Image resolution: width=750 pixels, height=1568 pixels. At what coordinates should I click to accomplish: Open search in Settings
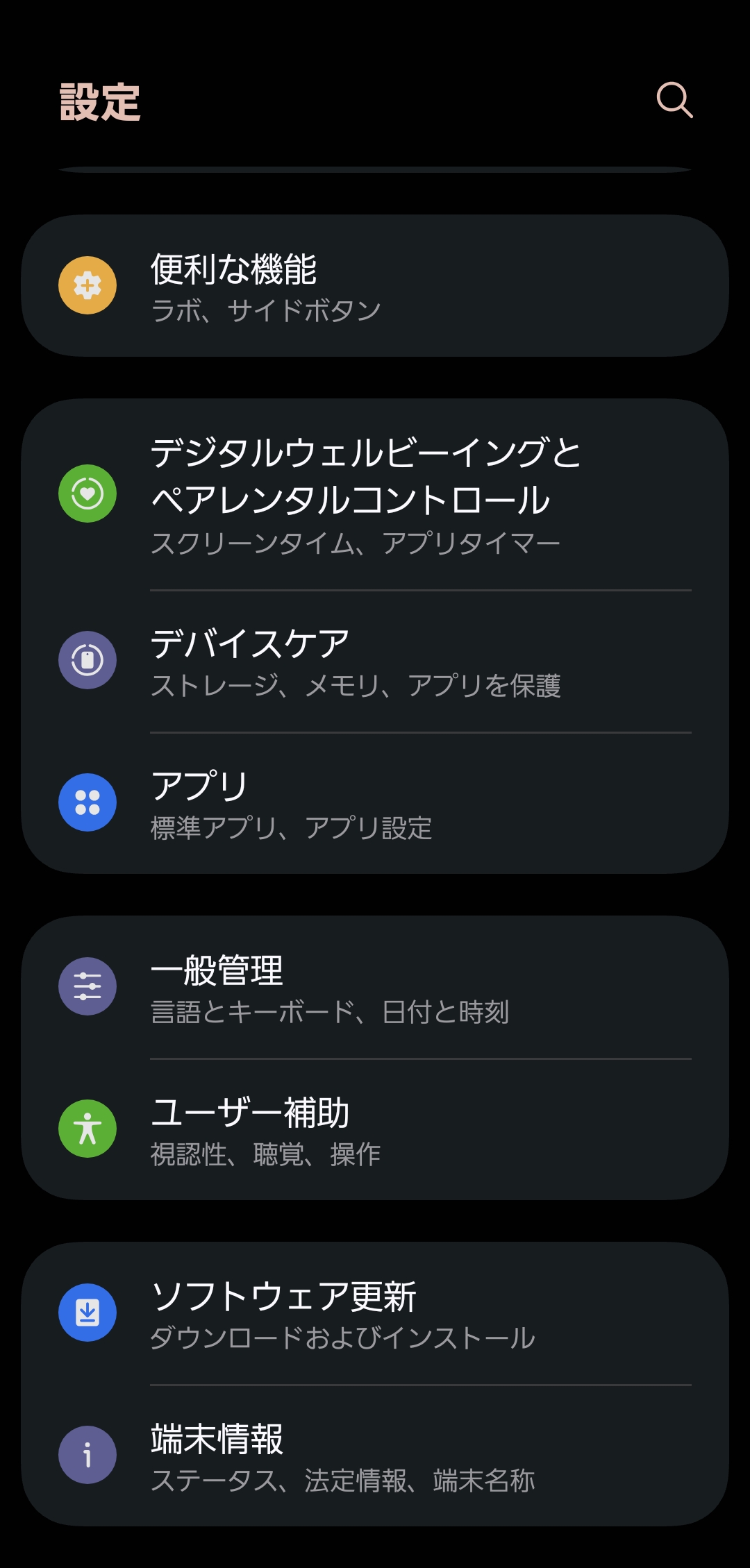click(x=674, y=102)
